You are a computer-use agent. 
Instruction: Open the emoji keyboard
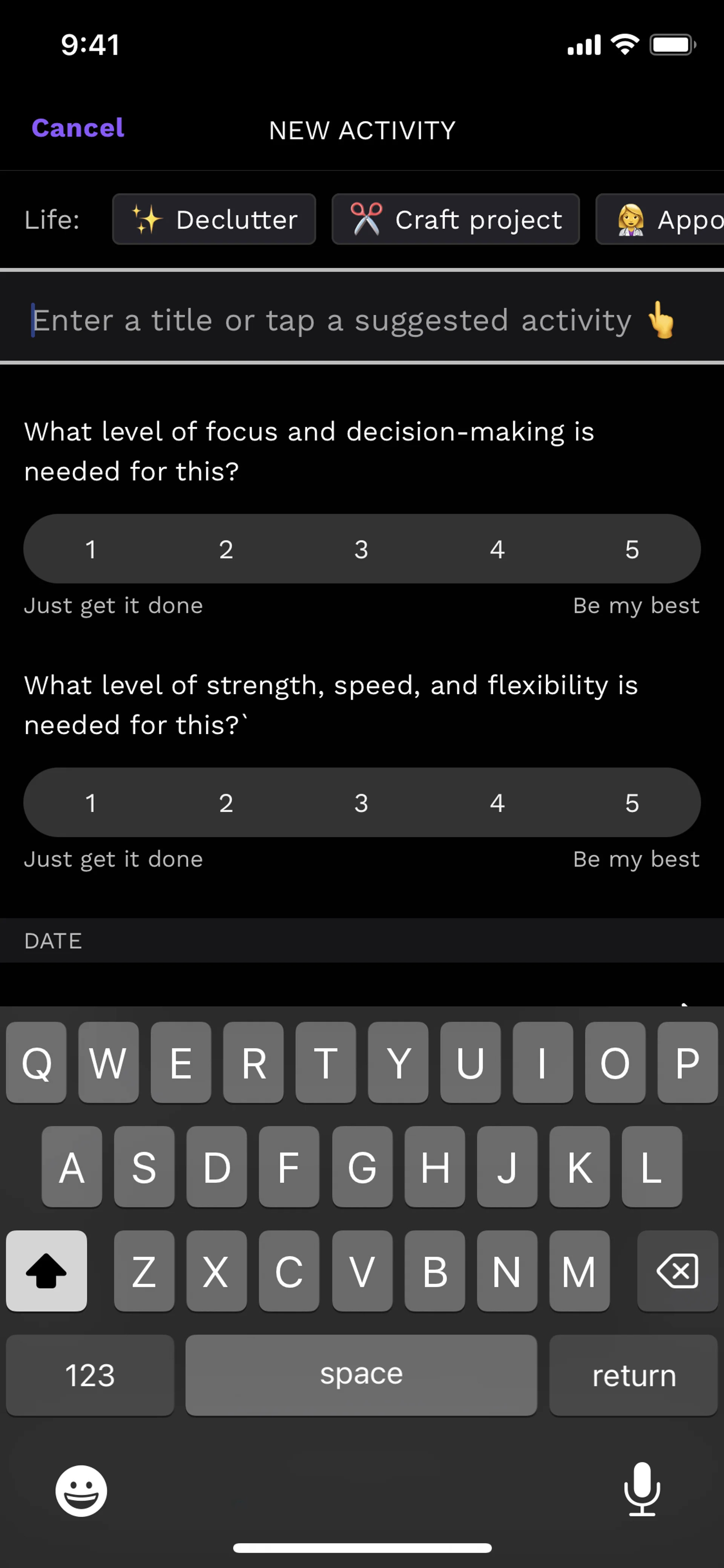click(x=81, y=1491)
